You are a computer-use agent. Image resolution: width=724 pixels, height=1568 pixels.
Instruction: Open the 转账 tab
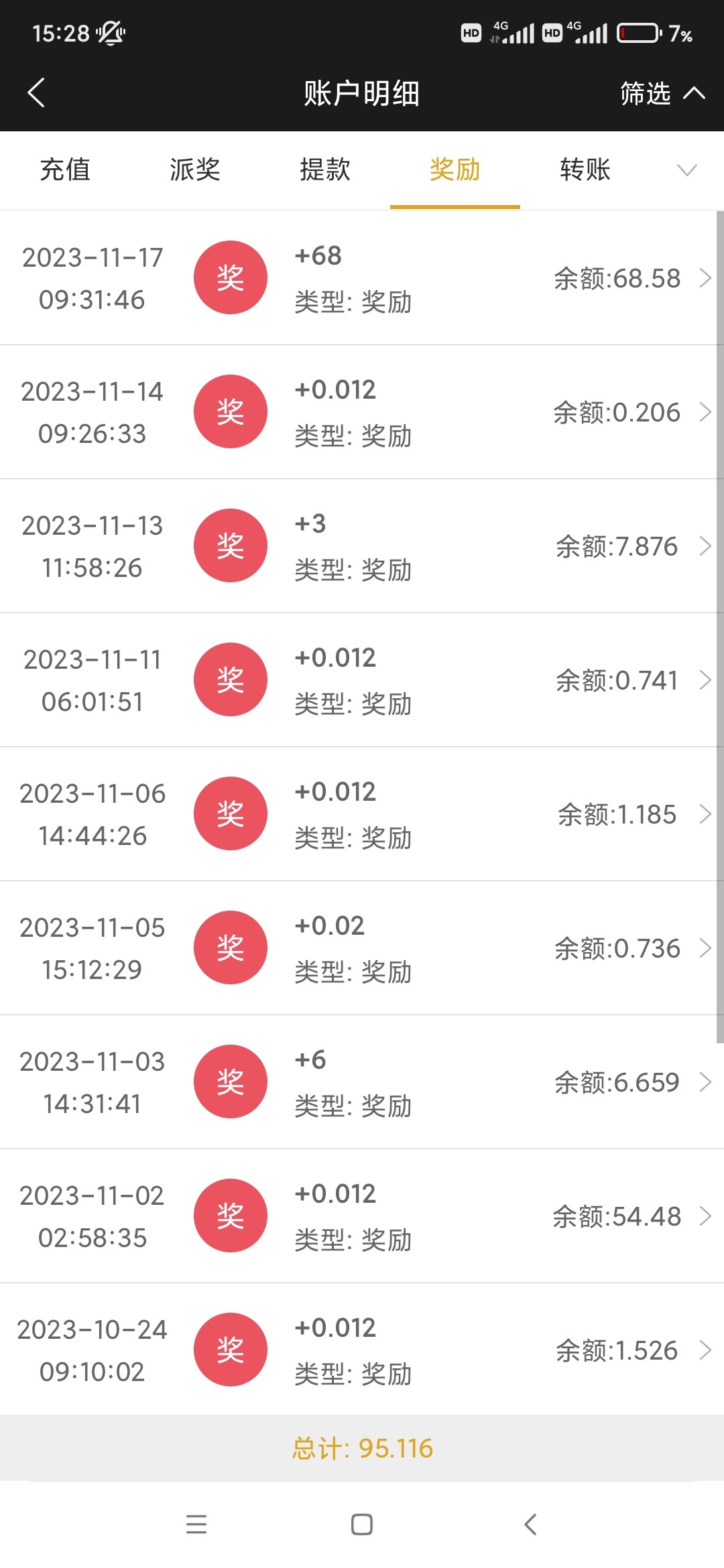point(584,171)
